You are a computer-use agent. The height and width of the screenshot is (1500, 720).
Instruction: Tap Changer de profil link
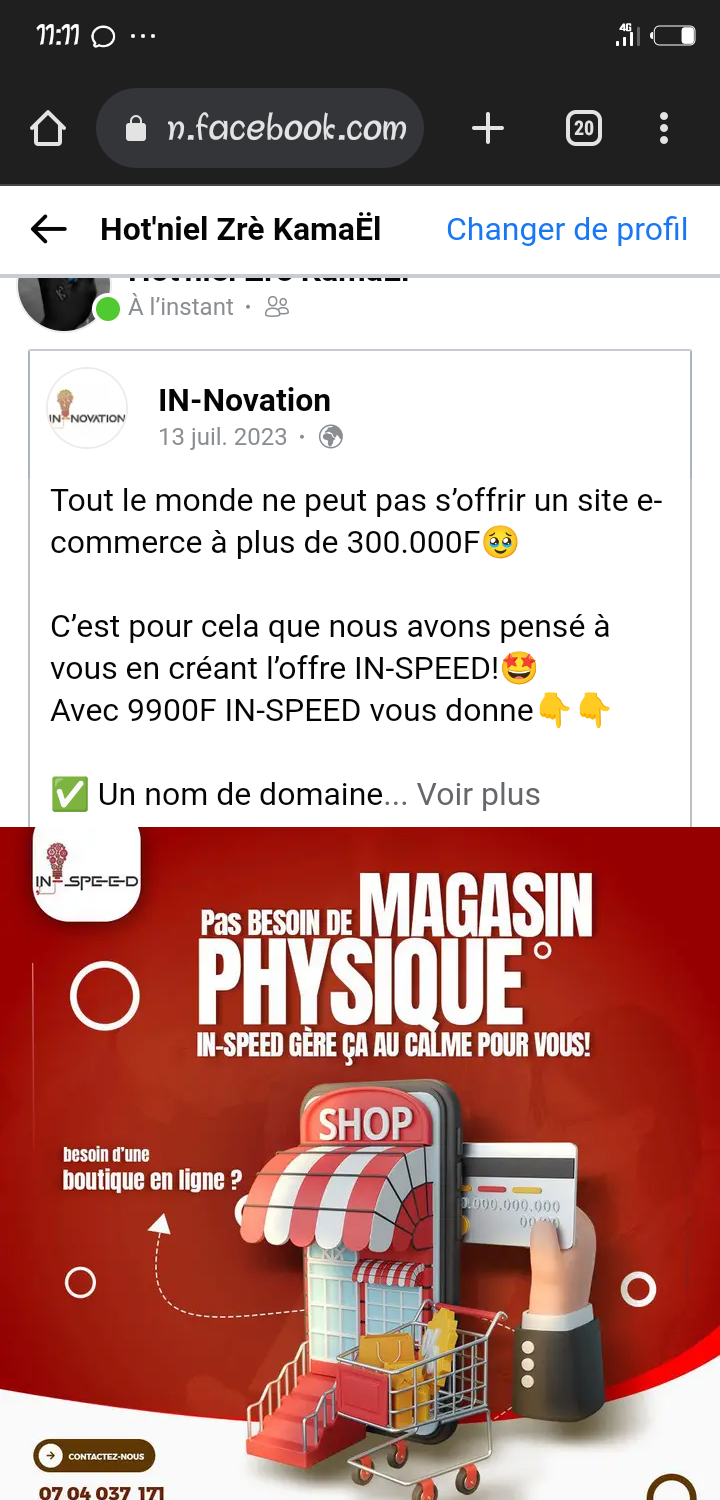tap(566, 230)
